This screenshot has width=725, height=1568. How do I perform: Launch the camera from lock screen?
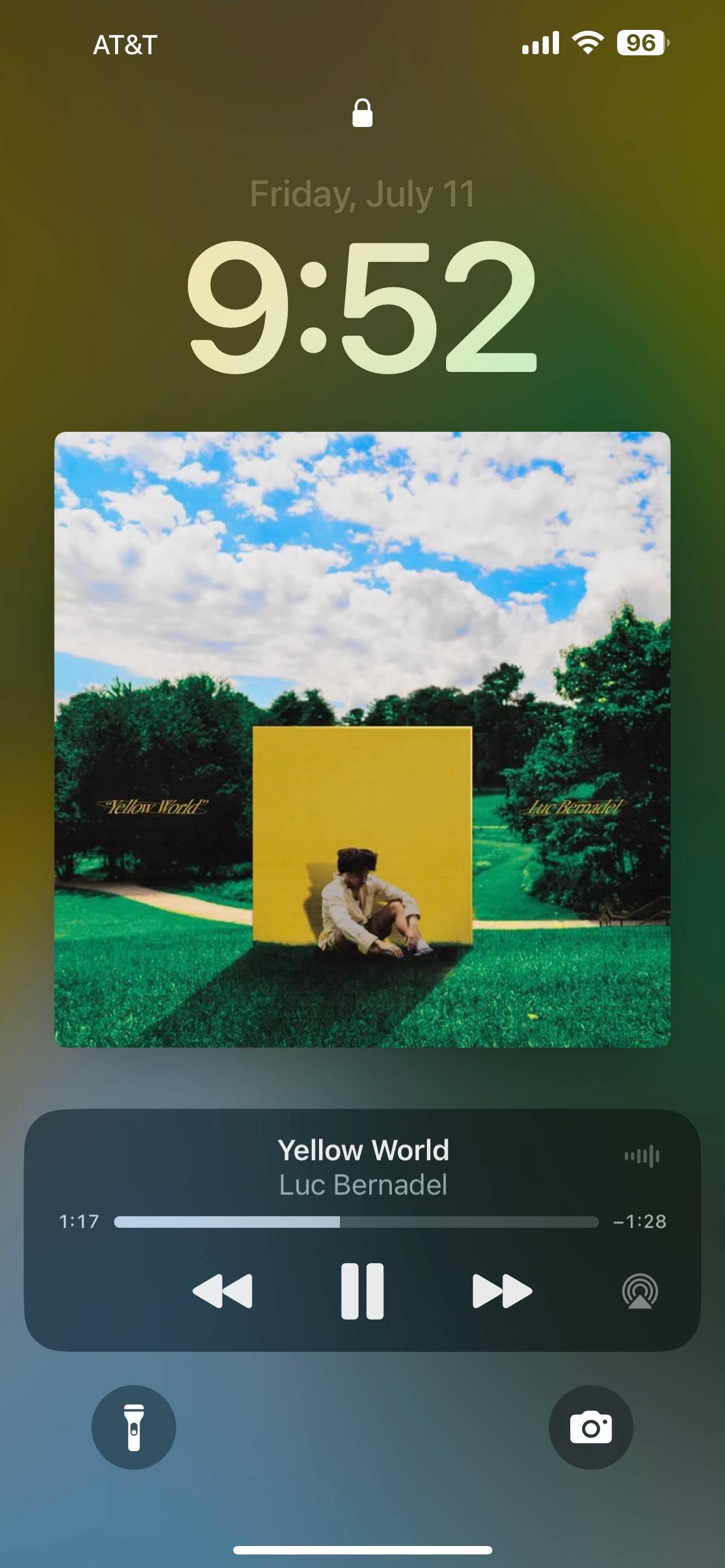591,1427
